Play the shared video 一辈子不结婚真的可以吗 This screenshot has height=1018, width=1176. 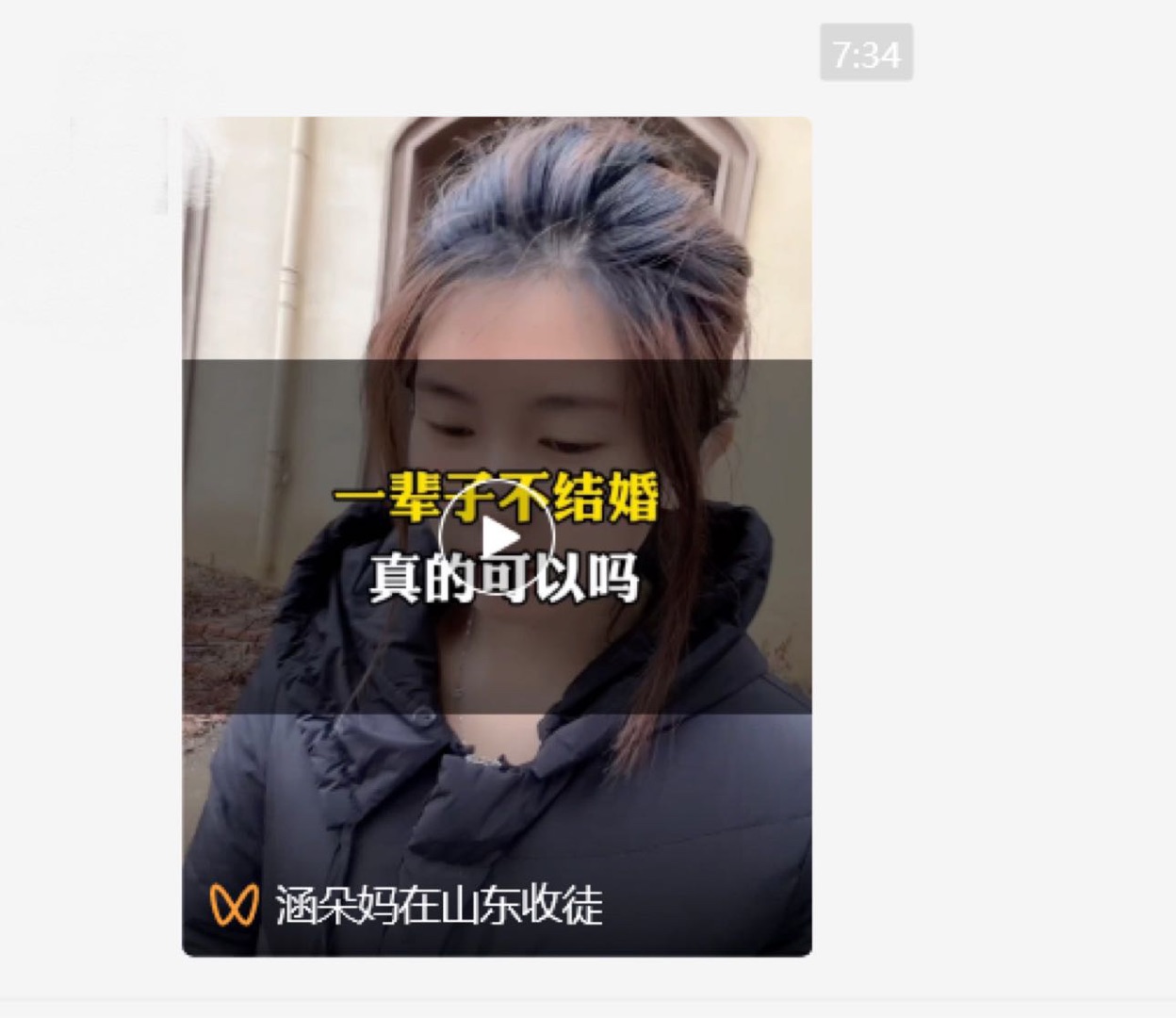pyautogui.click(x=498, y=538)
